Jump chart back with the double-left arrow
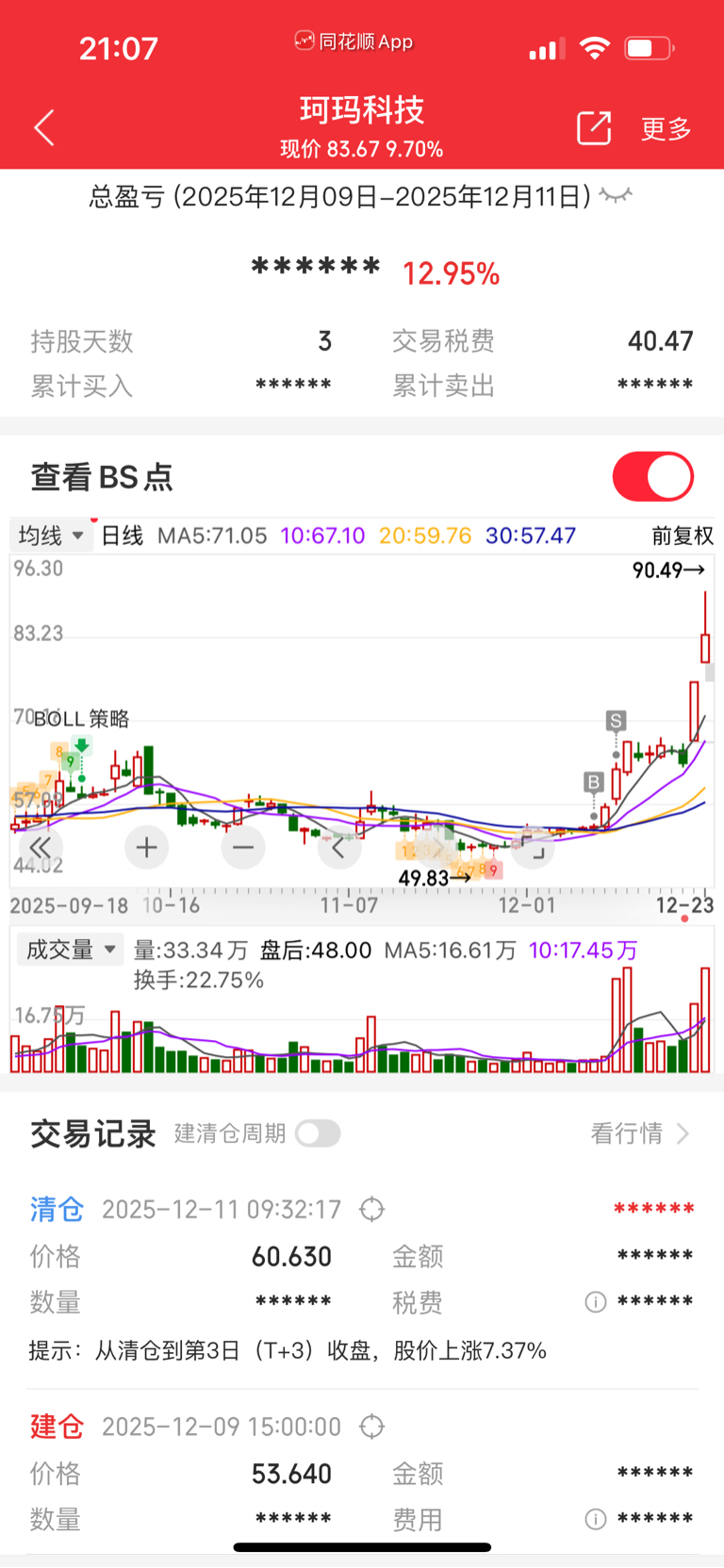The height and width of the screenshot is (1568, 724). coord(41,847)
